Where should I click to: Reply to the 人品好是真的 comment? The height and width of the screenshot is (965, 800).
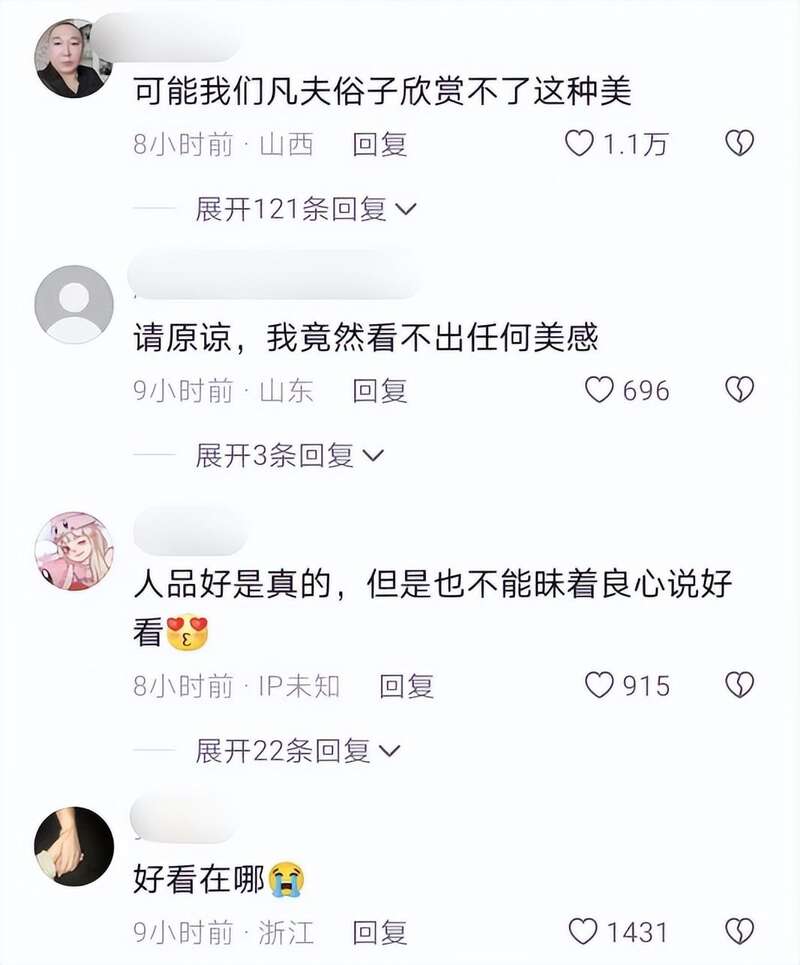point(407,685)
